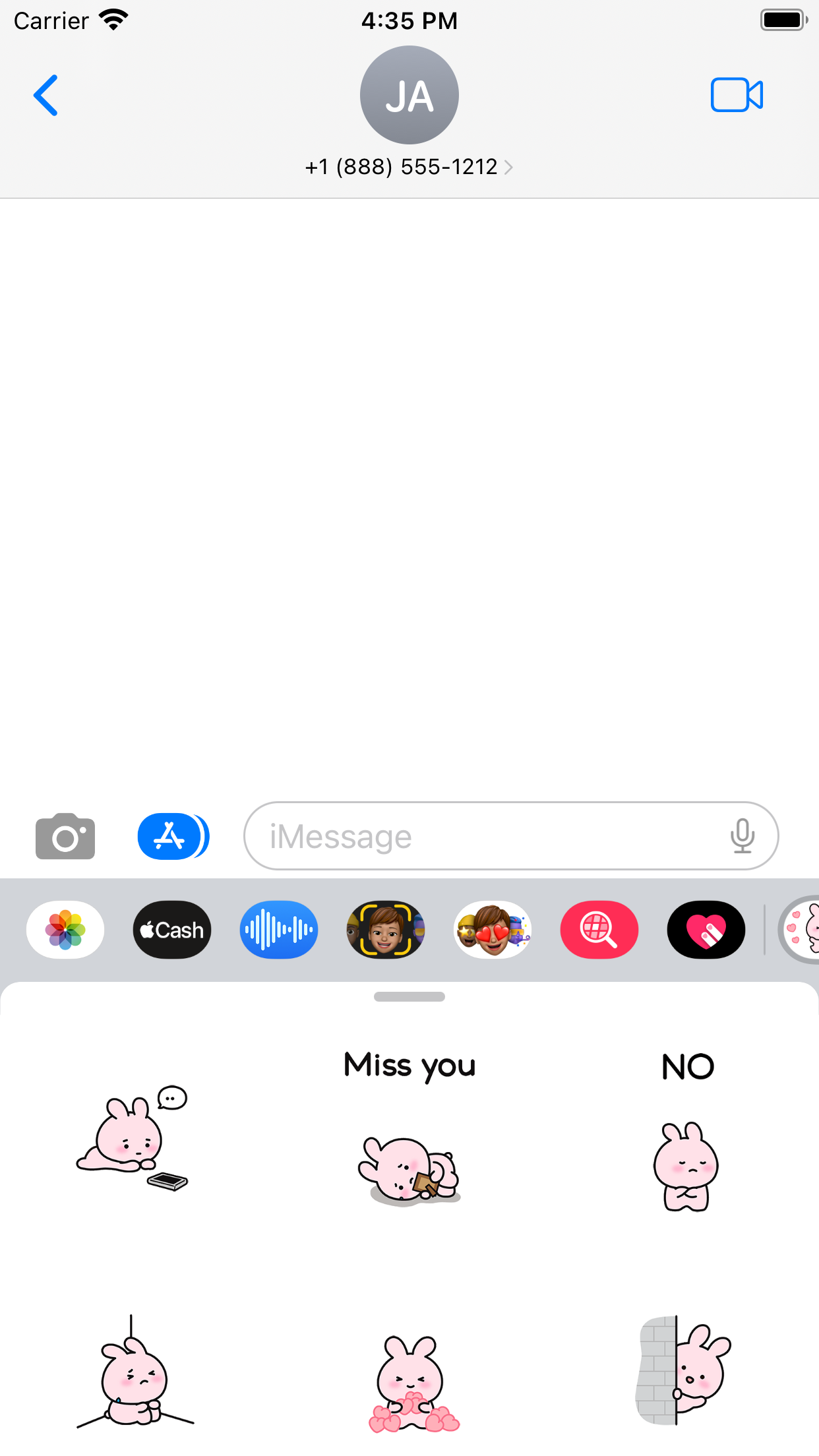Activate the dictation microphone
Image resolution: width=819 pixels, height=1456 pixels.
(743, 835)
